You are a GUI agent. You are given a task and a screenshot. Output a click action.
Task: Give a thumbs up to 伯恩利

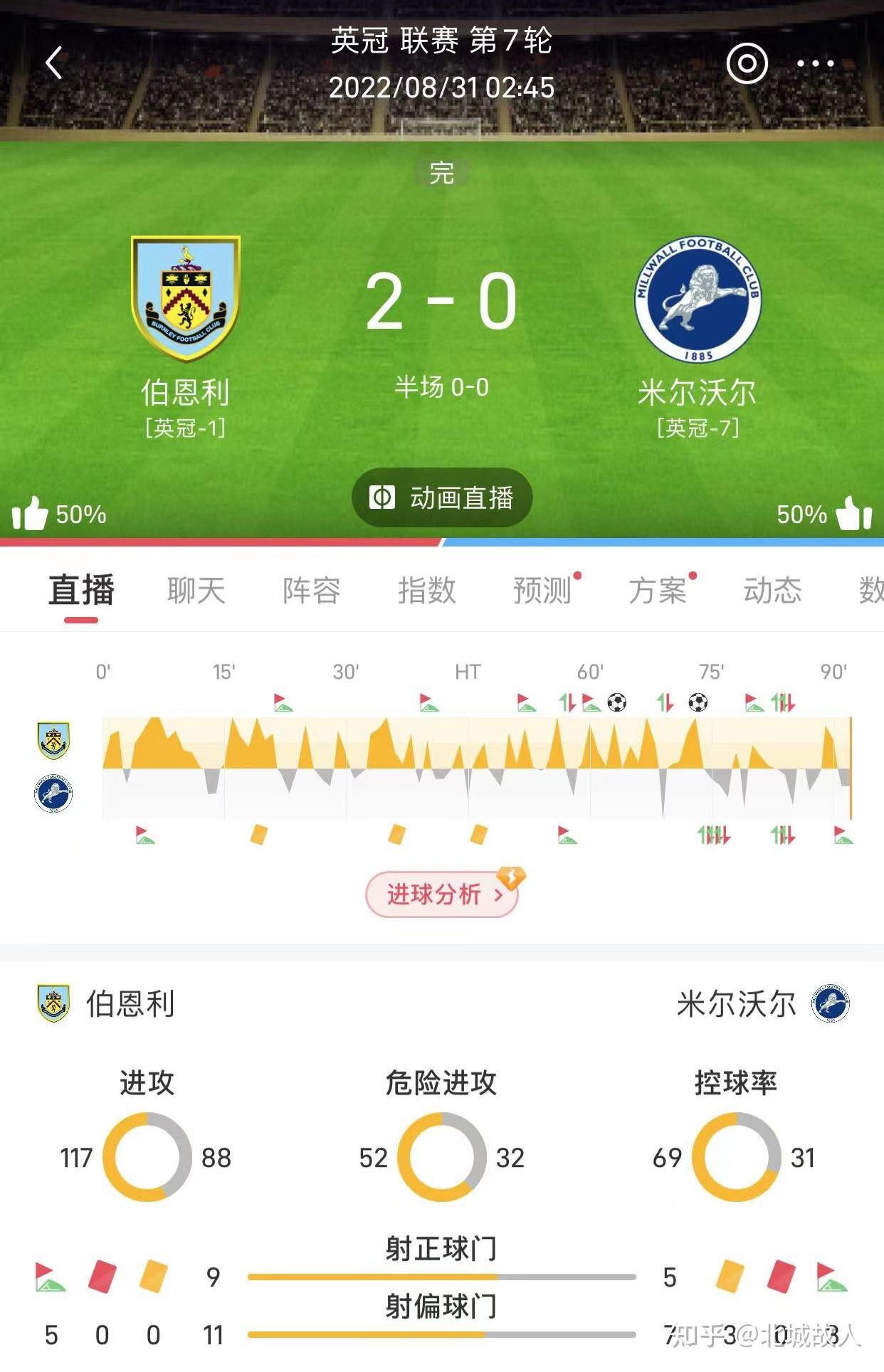pyautogui.click(x=30, y=513)
